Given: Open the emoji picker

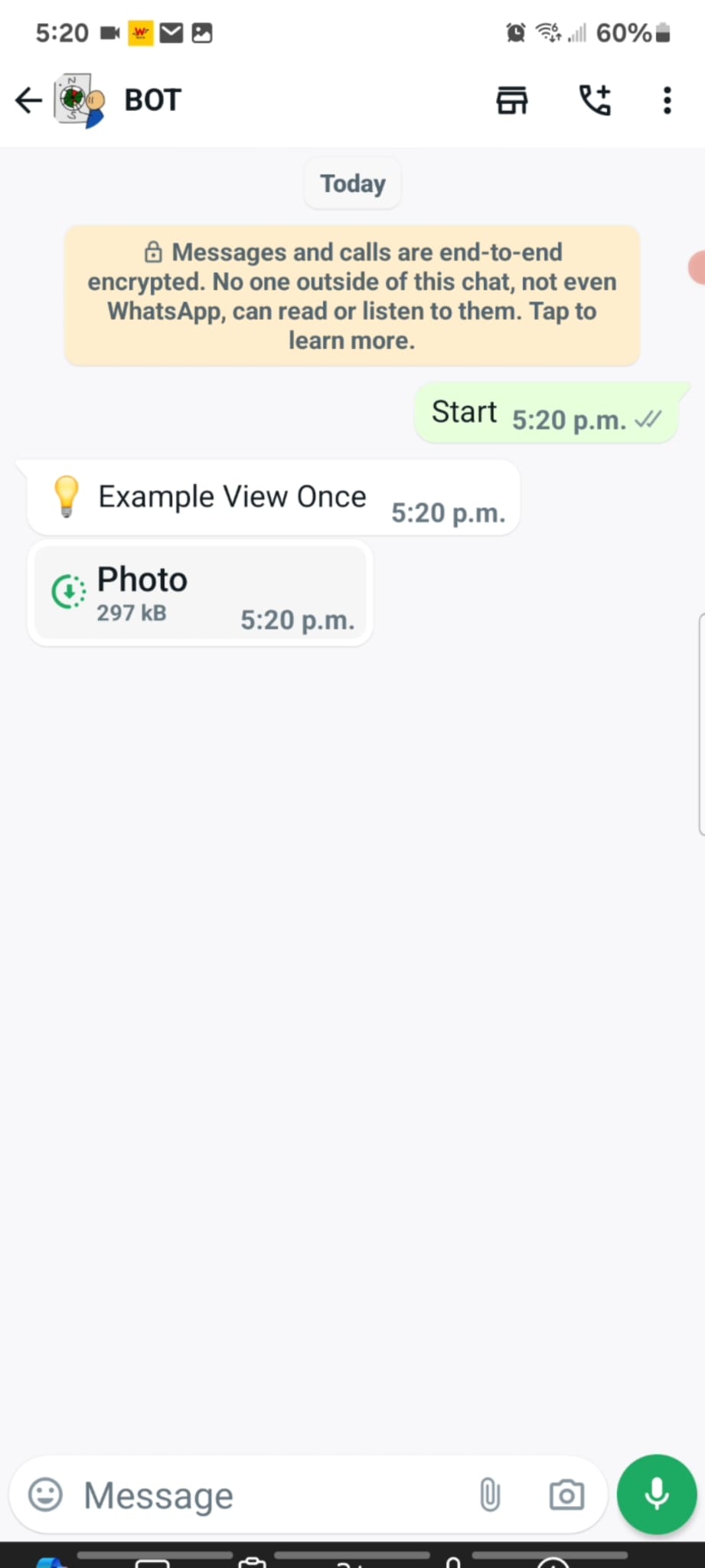Looking at the screenshot, I should coord(45,1494).
